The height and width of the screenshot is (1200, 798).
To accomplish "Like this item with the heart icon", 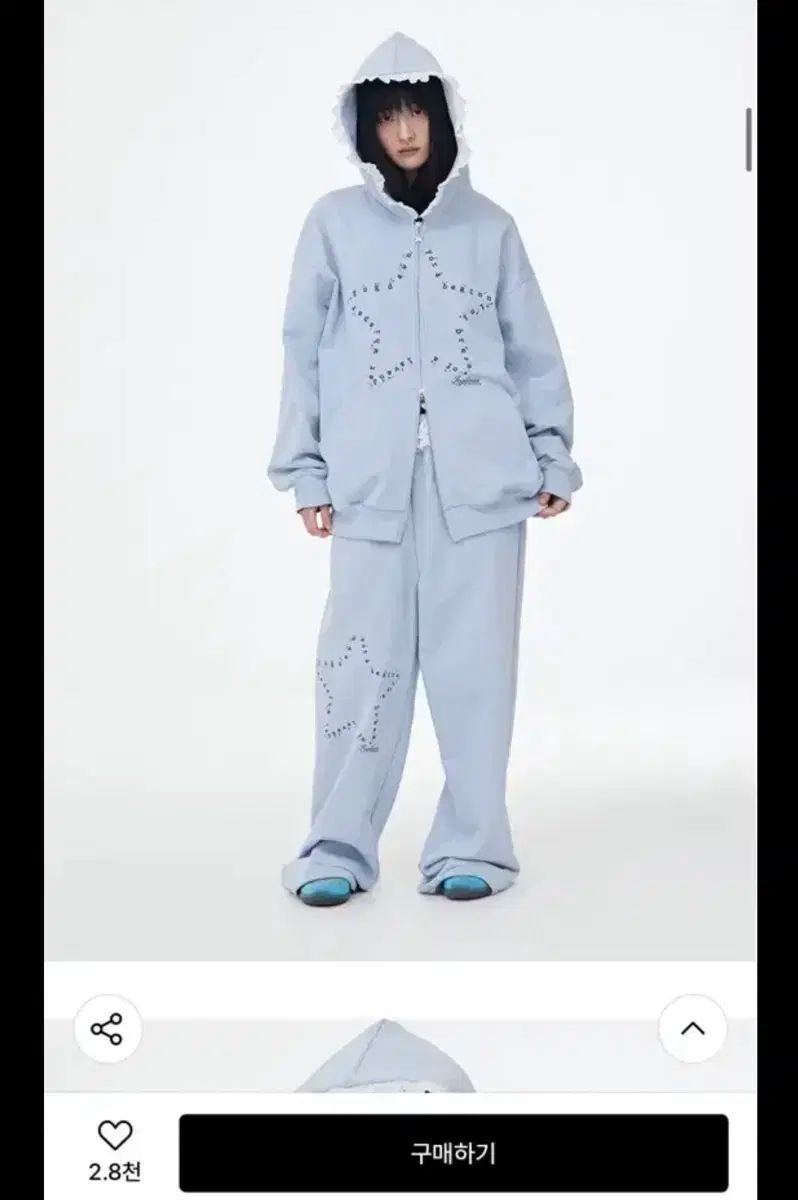I will (114, 1135).
